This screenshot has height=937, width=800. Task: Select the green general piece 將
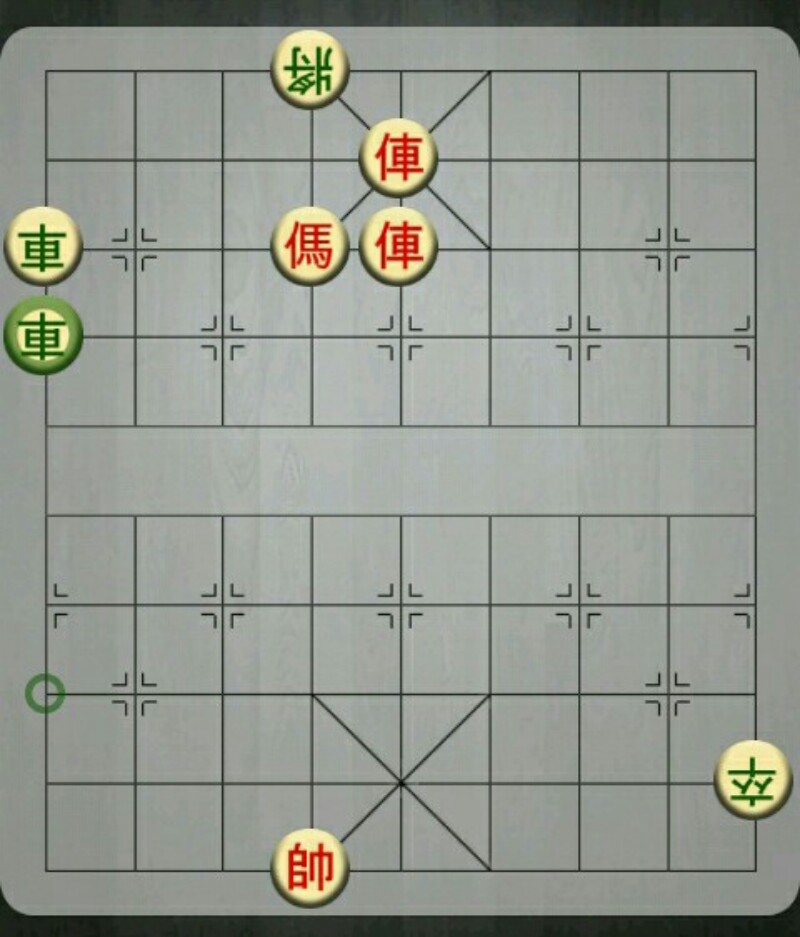tap(310, 70)
